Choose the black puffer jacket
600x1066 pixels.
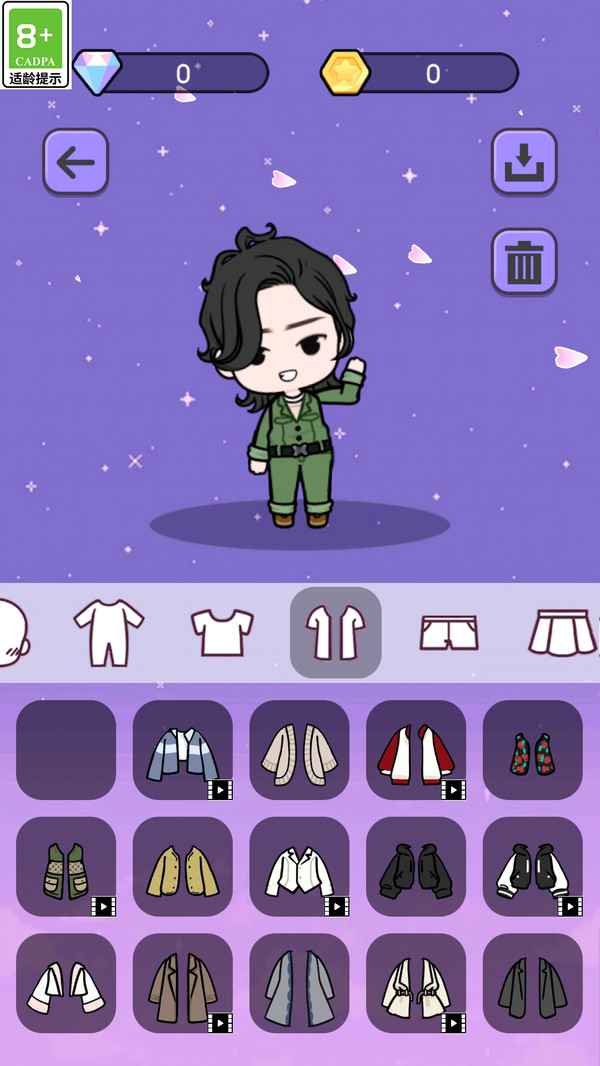tap(416, 866)
